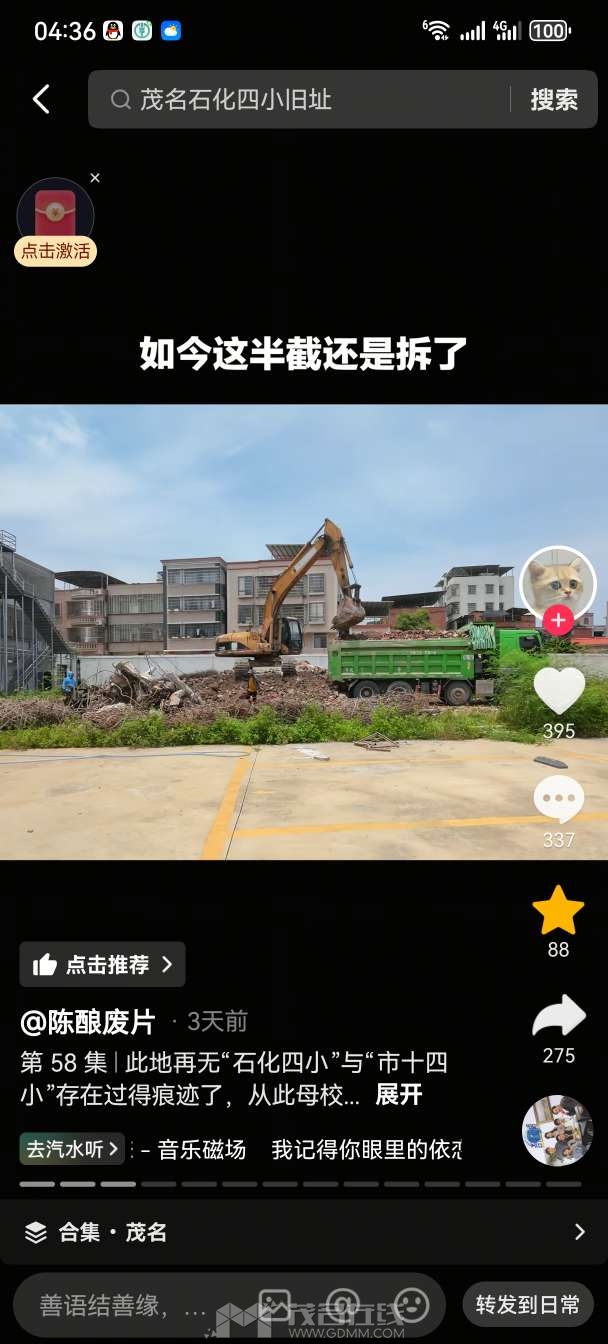Share the video with the arrow icon

coord(558,1017)
